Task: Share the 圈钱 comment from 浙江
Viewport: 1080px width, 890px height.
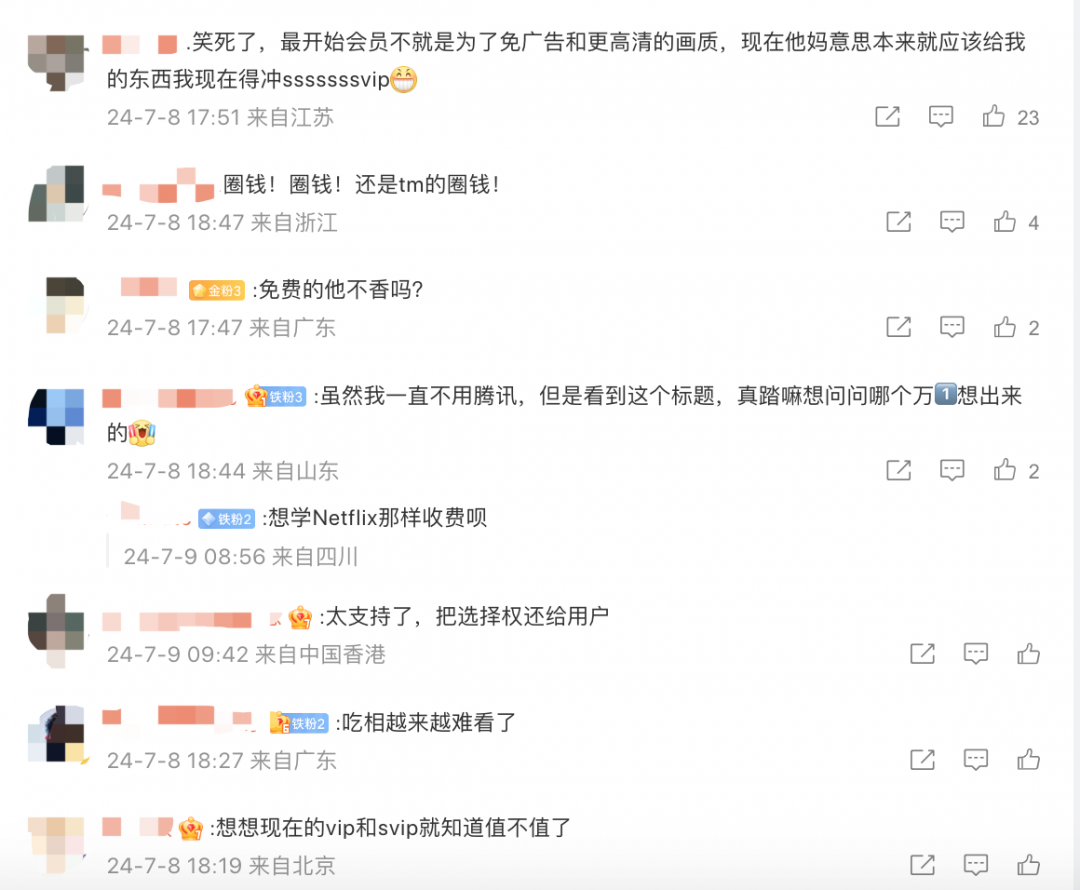Action: pyautogui.click(x=899, y=222)
